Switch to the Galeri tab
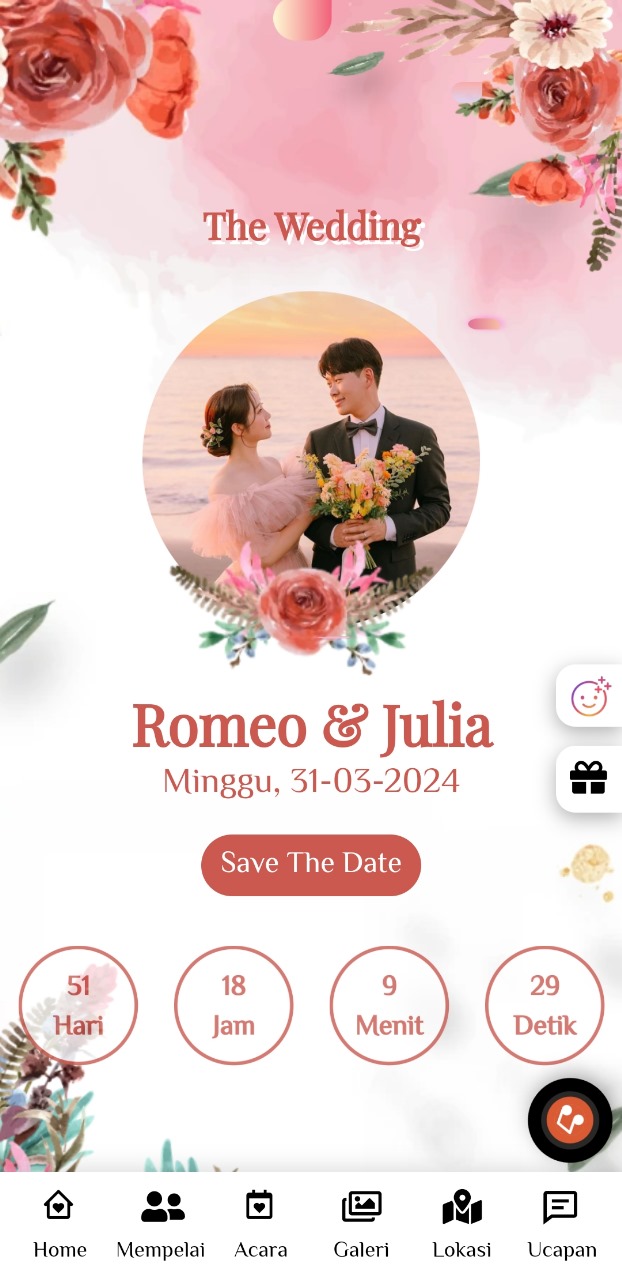622x1280 pixels. 361,1223
